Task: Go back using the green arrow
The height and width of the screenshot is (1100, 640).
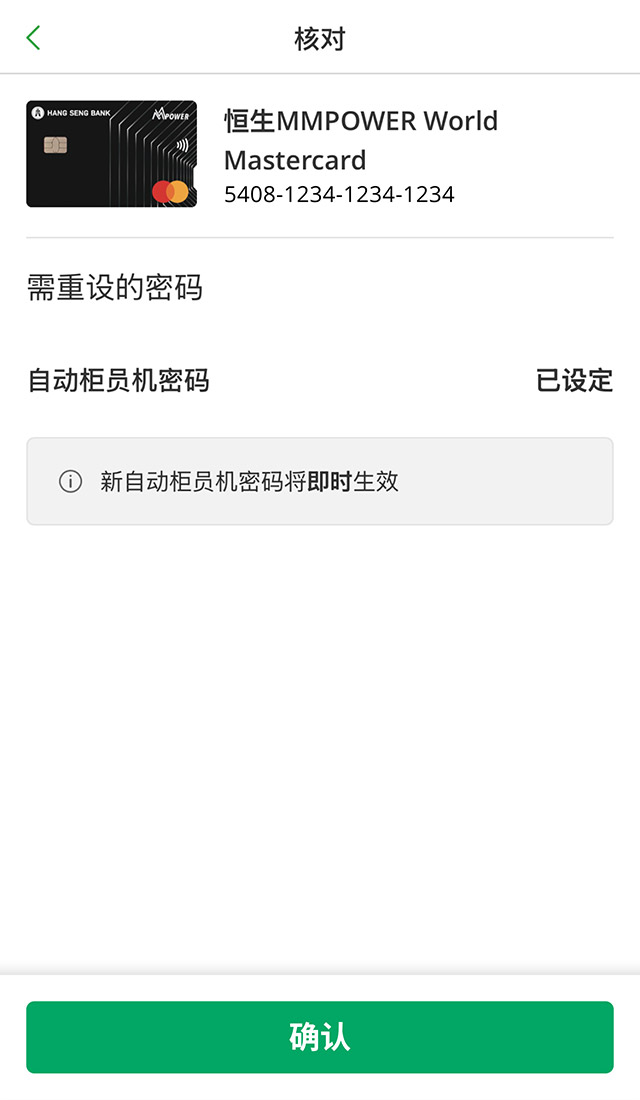Action: (33, 38)
